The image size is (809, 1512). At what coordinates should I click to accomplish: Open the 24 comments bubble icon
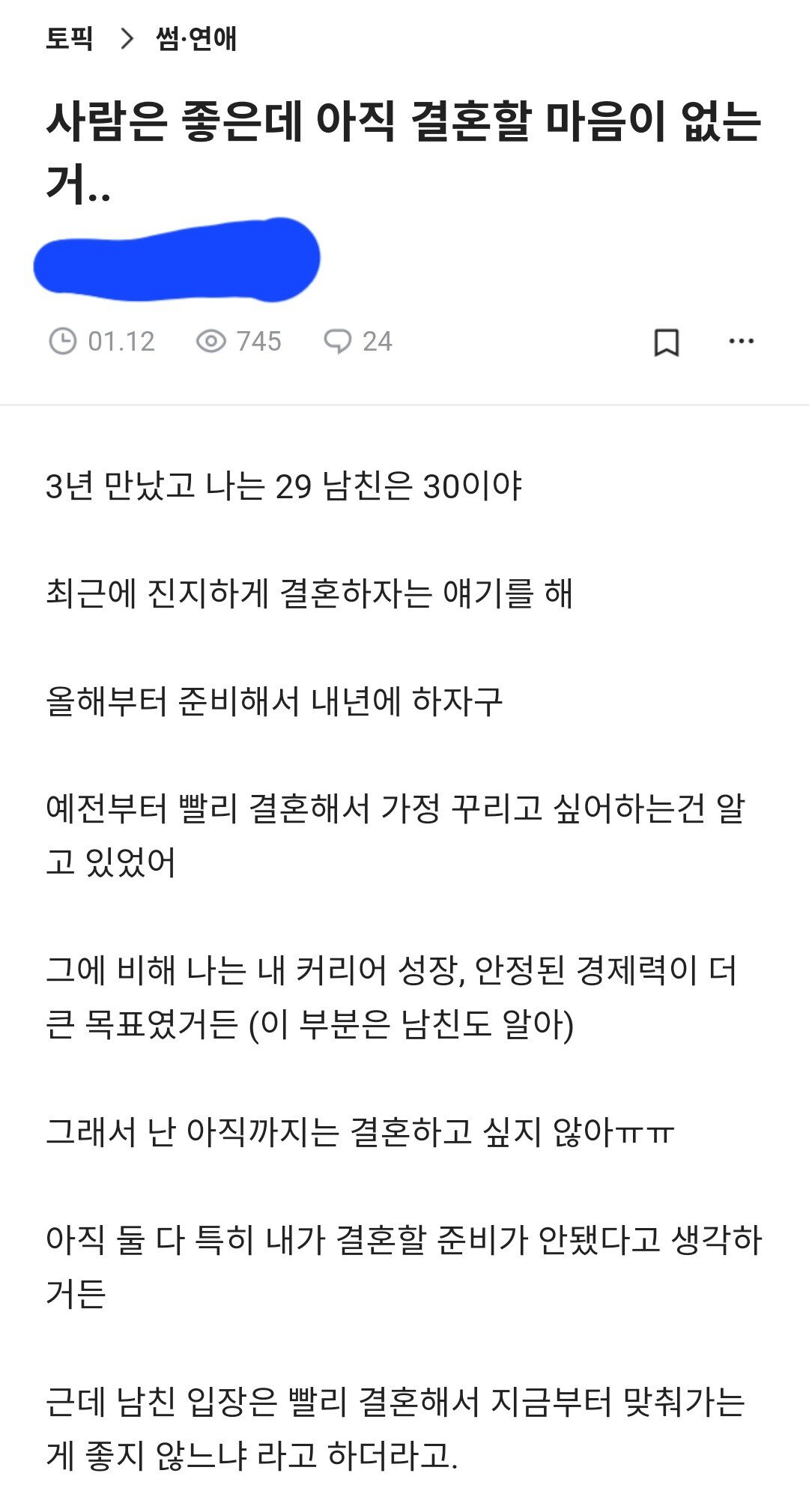337,342
